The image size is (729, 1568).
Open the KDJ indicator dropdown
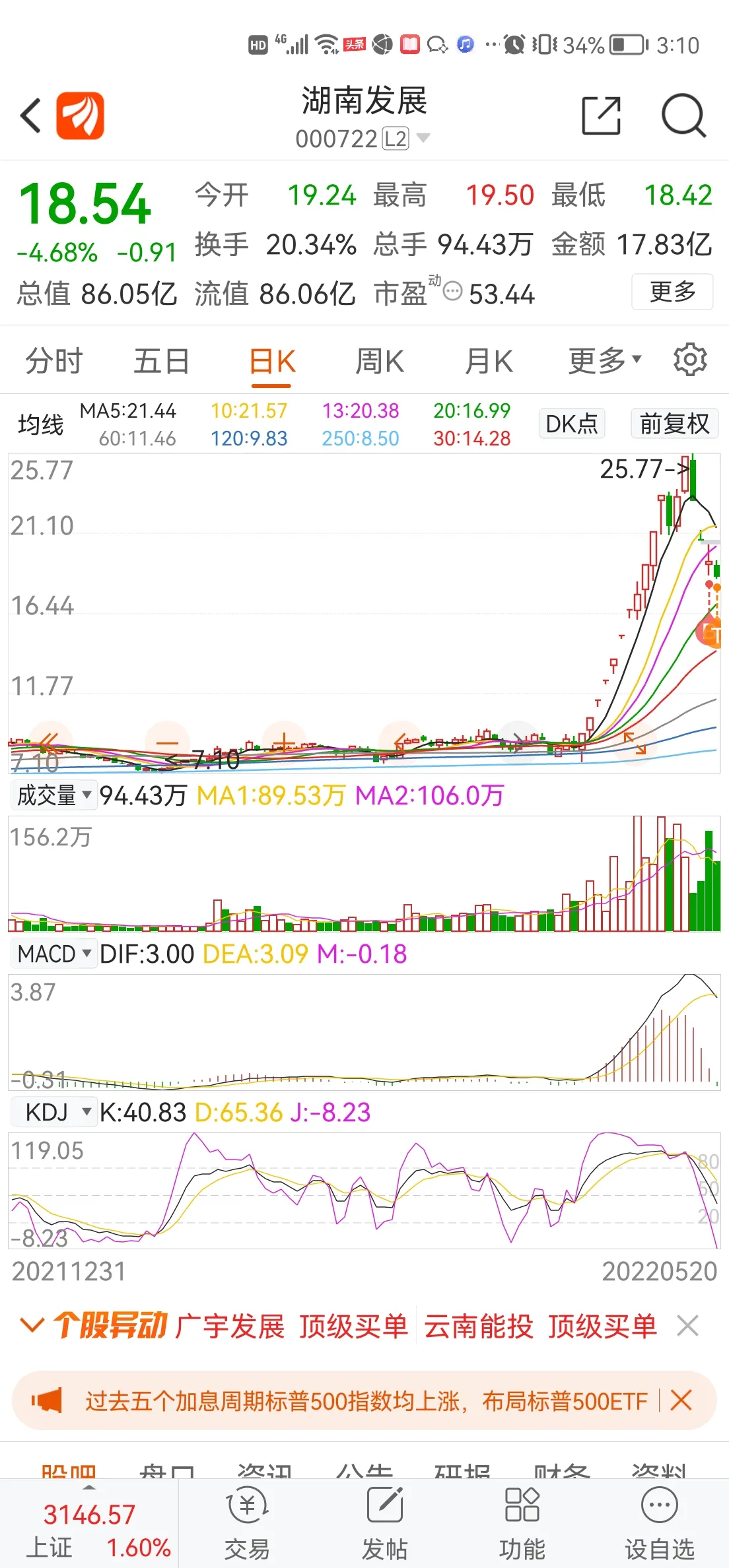tap(54, 1112)
